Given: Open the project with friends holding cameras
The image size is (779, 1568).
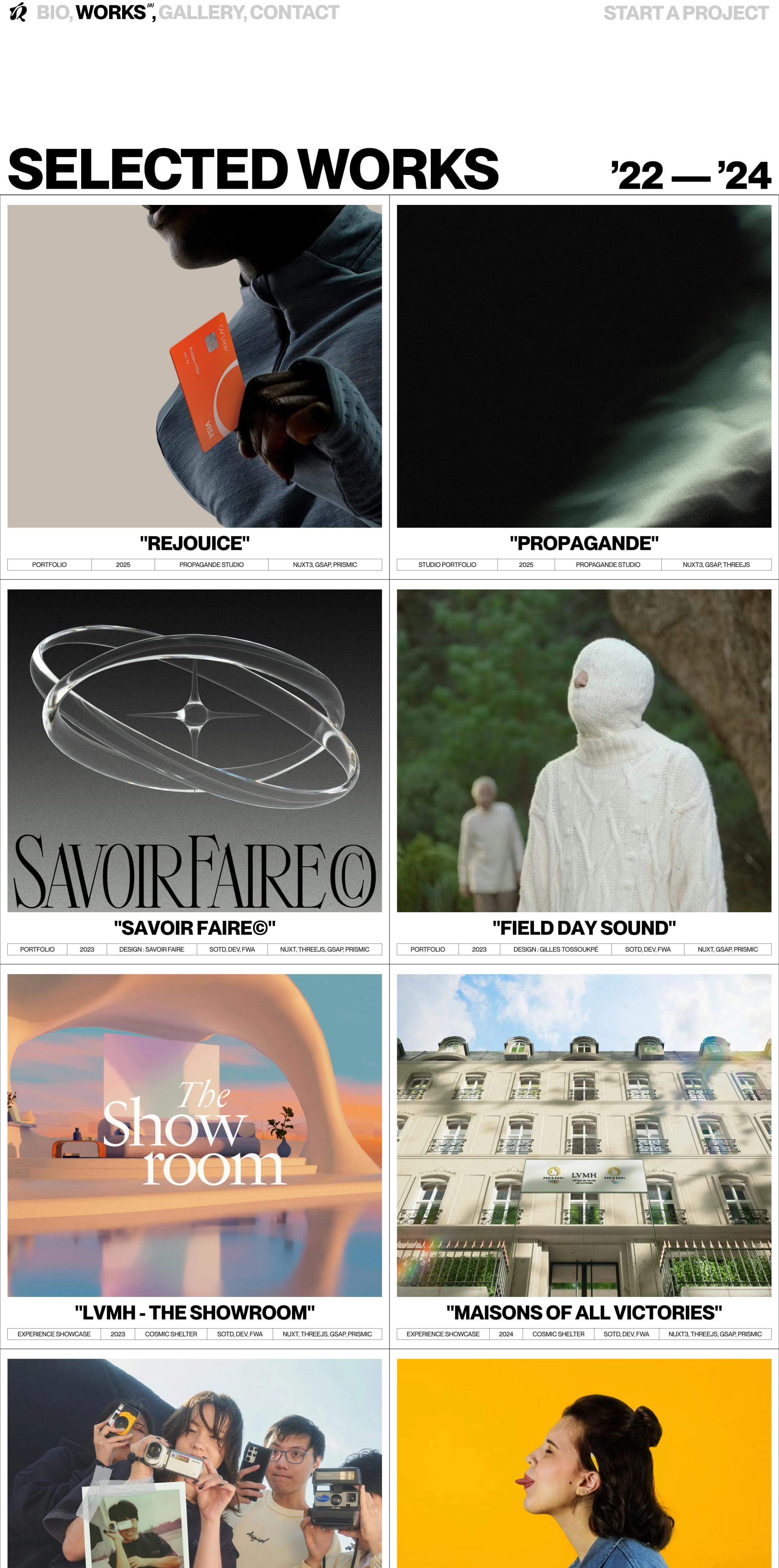Looking at the screenshot, I should pyautogui.click(x=195, y=1461).
